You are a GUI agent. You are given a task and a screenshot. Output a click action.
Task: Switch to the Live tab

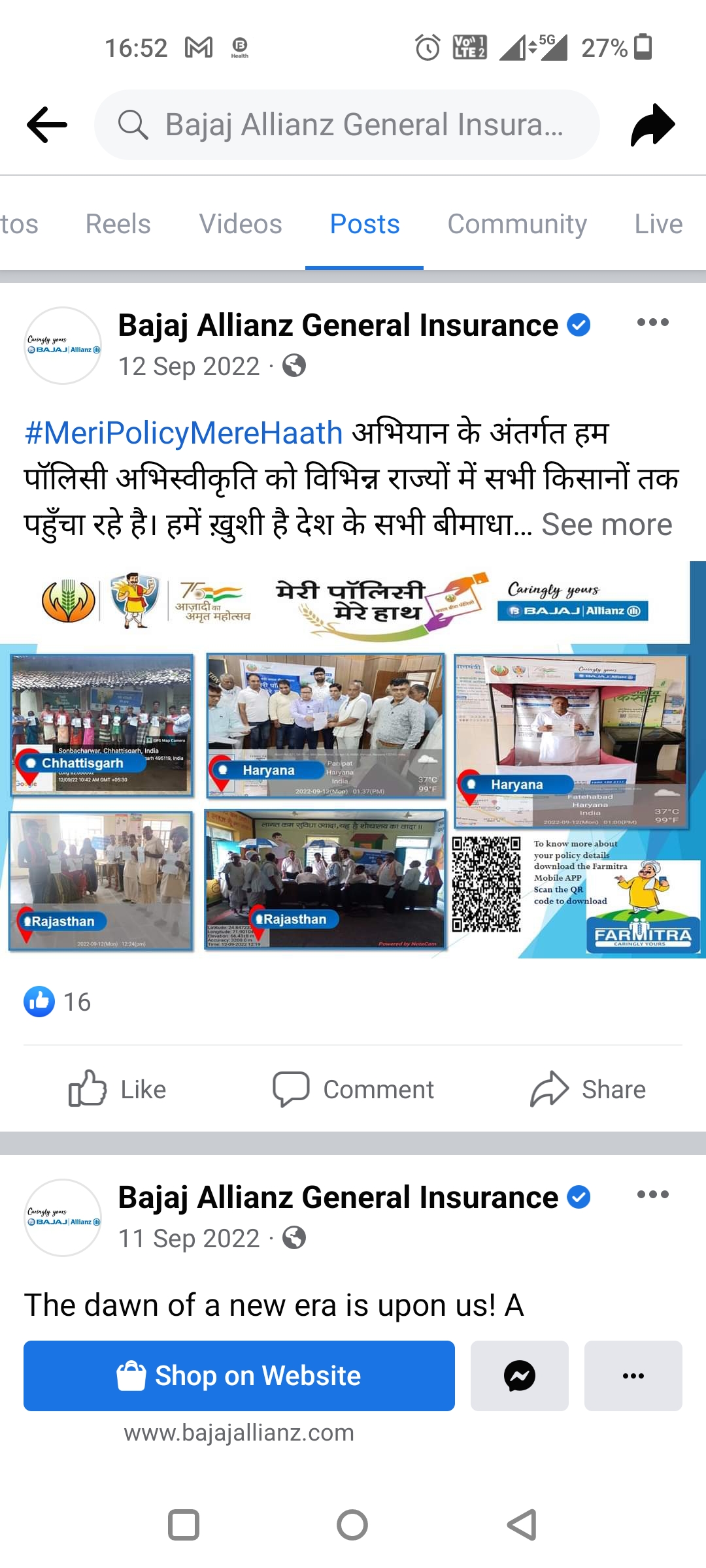(x=658, y=224)
